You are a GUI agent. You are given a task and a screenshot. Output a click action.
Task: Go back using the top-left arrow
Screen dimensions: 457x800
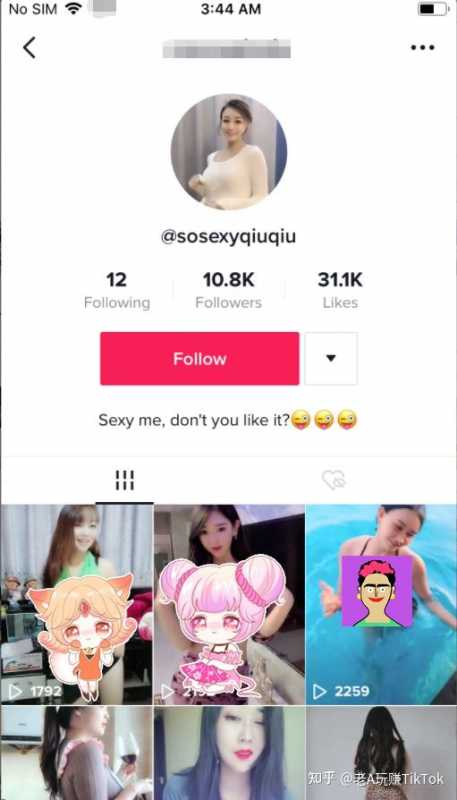tap(29, 48)
